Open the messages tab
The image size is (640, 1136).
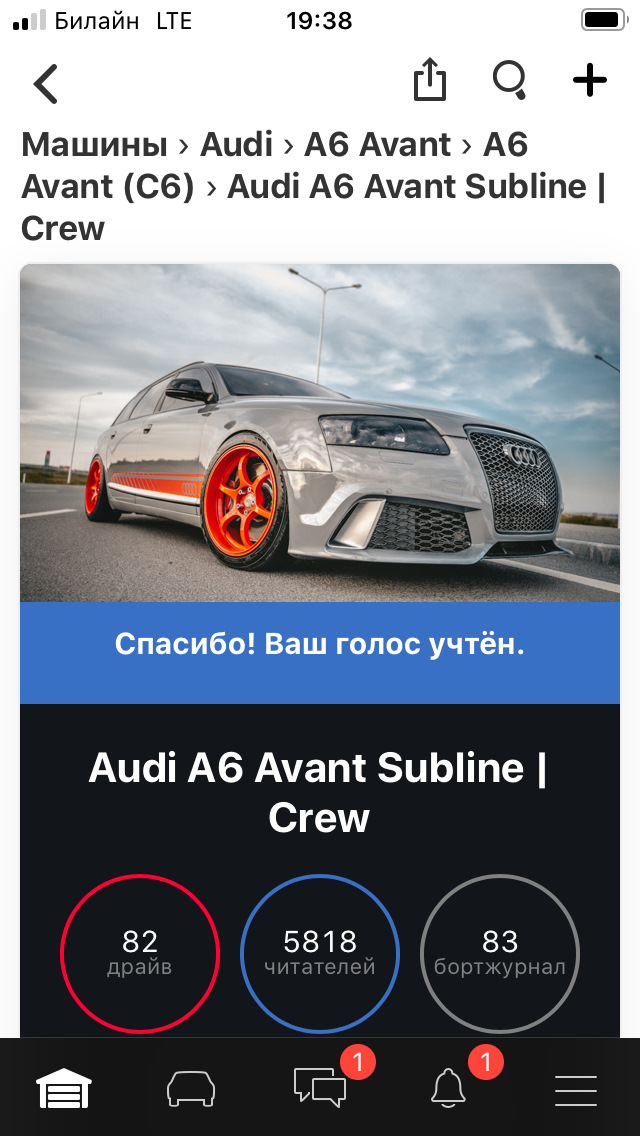point(320,1088)
